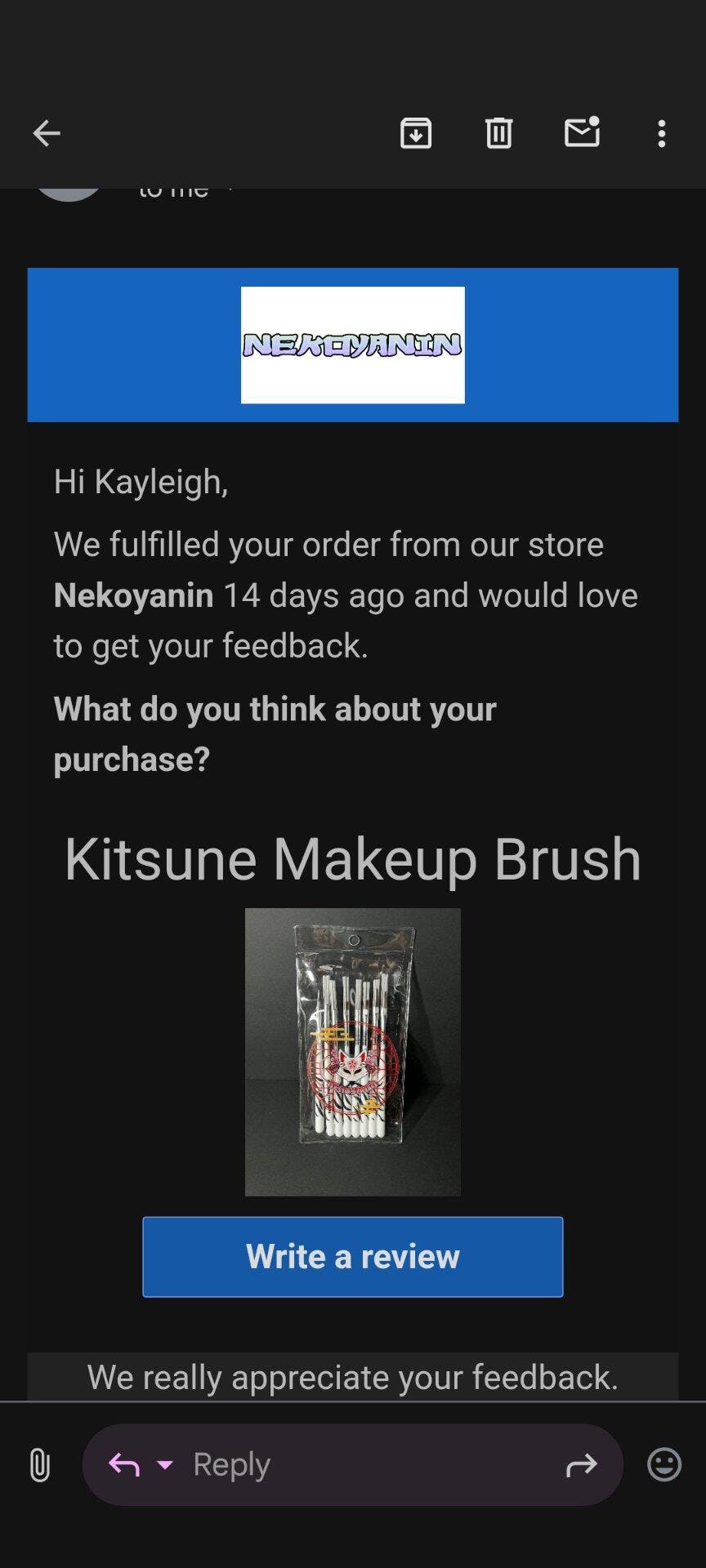Delete this email
This screenshot has width=706, height=1568.
pos(498,133)
